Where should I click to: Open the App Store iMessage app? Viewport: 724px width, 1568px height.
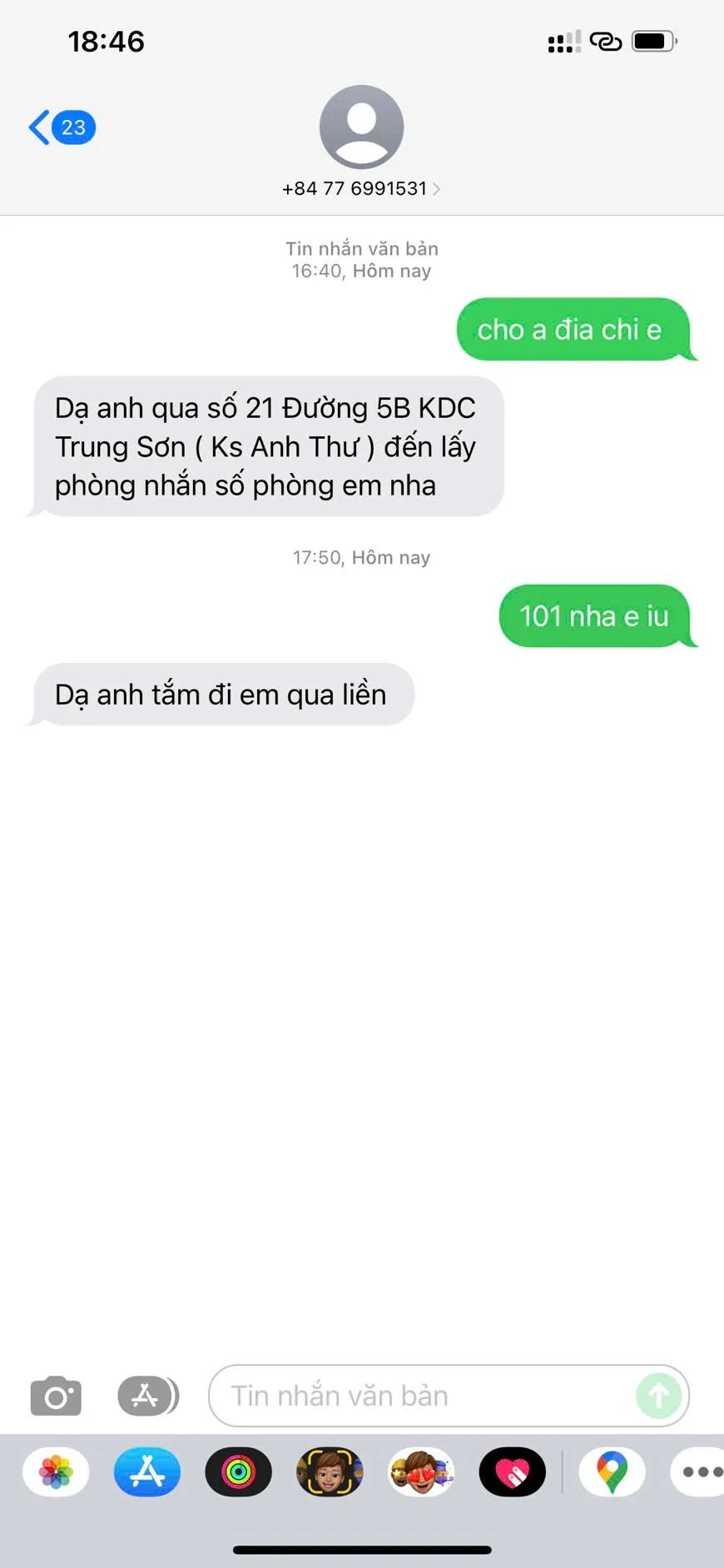coord(147,1473)
